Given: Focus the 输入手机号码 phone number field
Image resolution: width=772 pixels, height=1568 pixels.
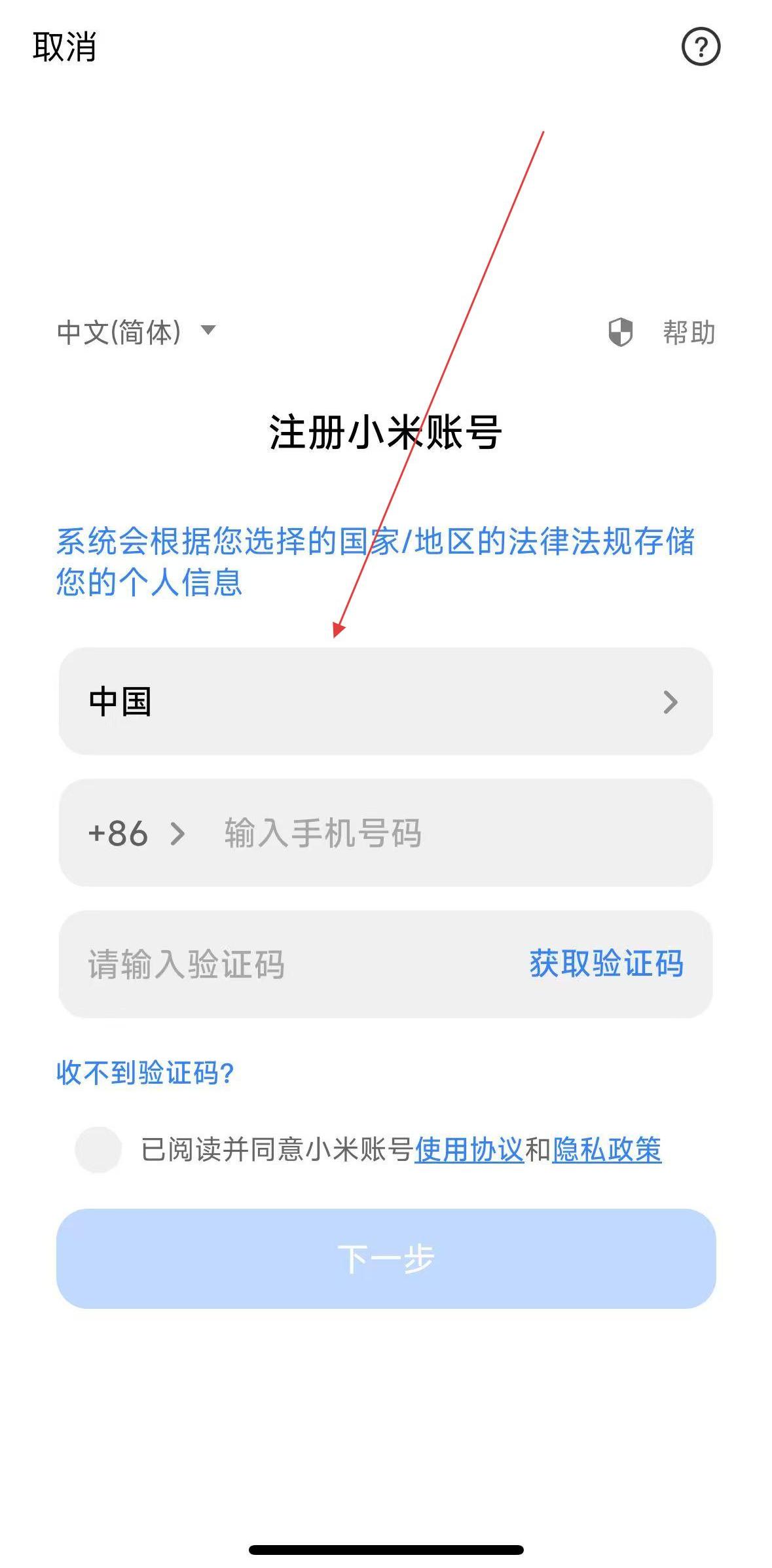Looking at the screenshot, I should point(445,834).
